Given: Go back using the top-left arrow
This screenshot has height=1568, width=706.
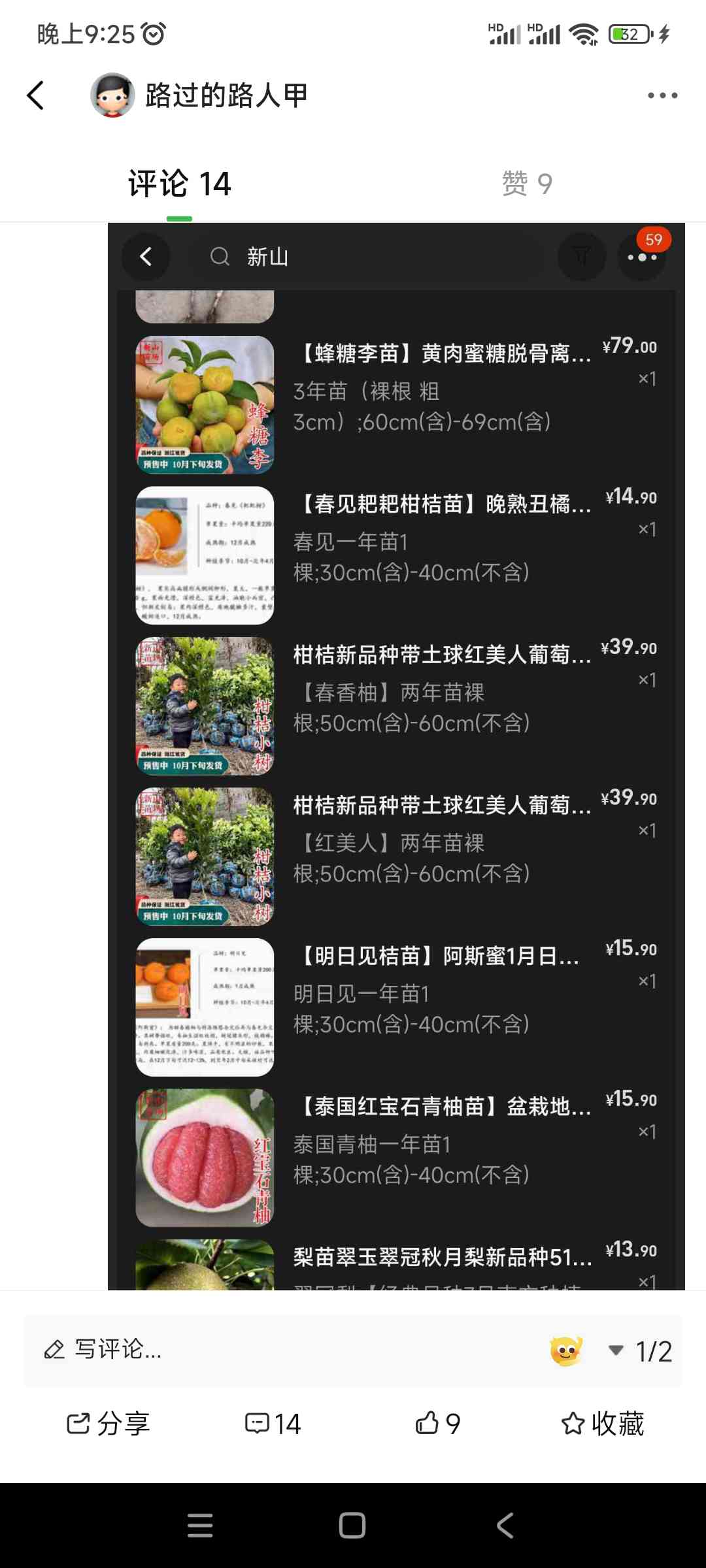Looking at the screenshot, I should point(36,95).
